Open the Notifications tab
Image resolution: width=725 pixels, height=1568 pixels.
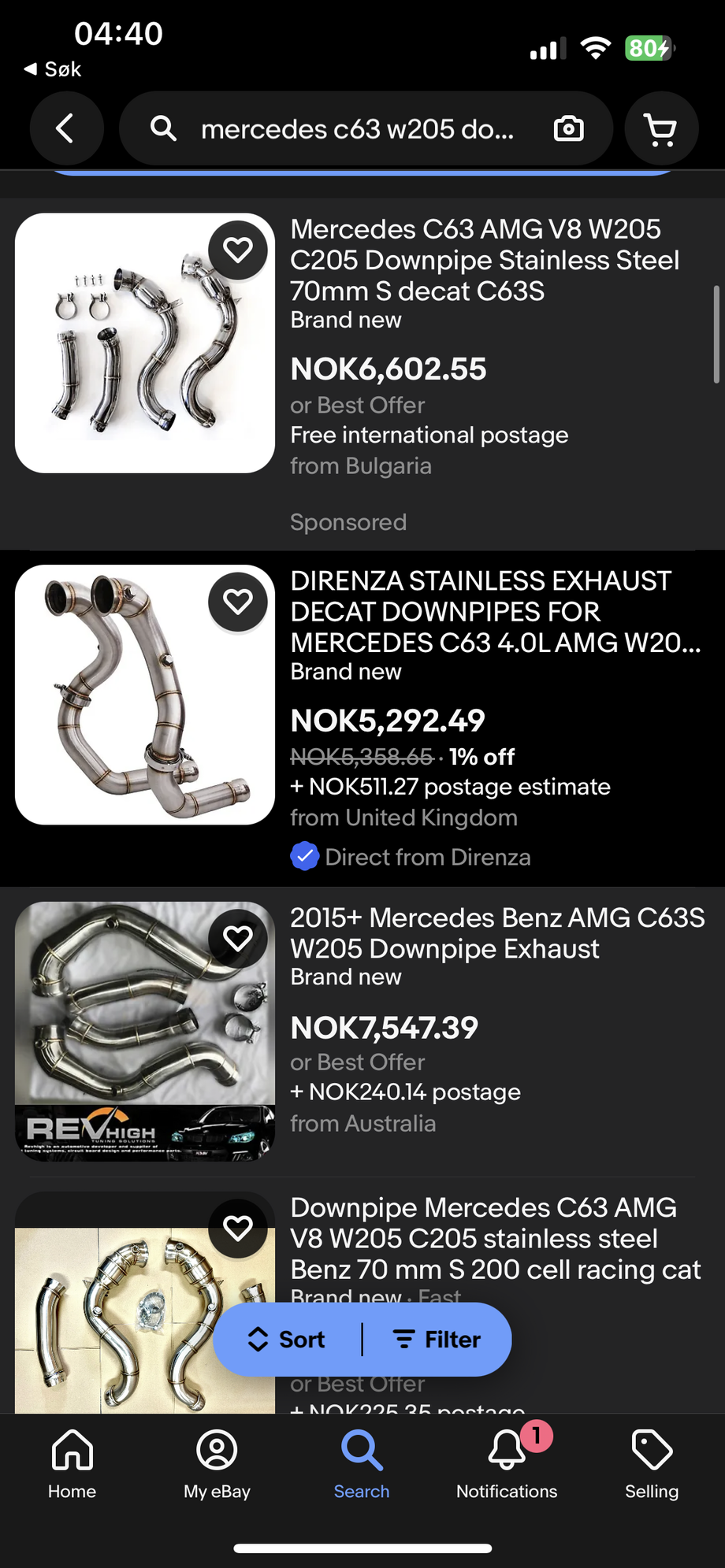point(507,1463)
